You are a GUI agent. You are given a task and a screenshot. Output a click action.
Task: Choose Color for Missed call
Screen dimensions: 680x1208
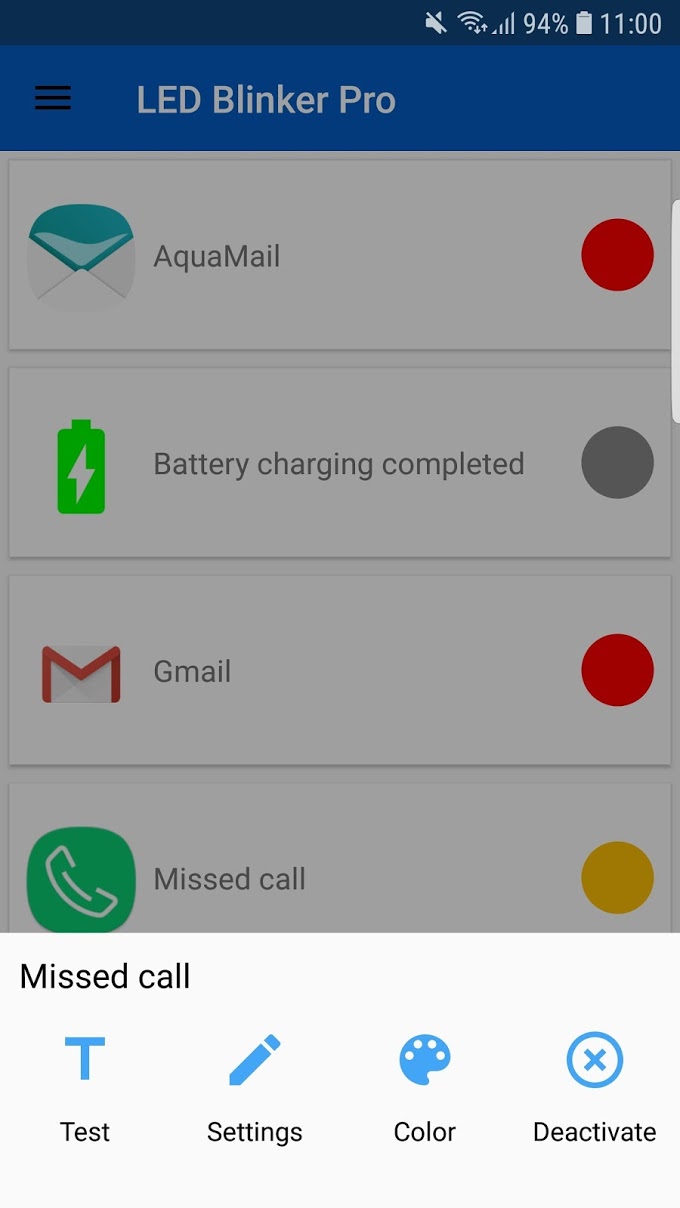pyautogui.click(x=425, y=1090)
